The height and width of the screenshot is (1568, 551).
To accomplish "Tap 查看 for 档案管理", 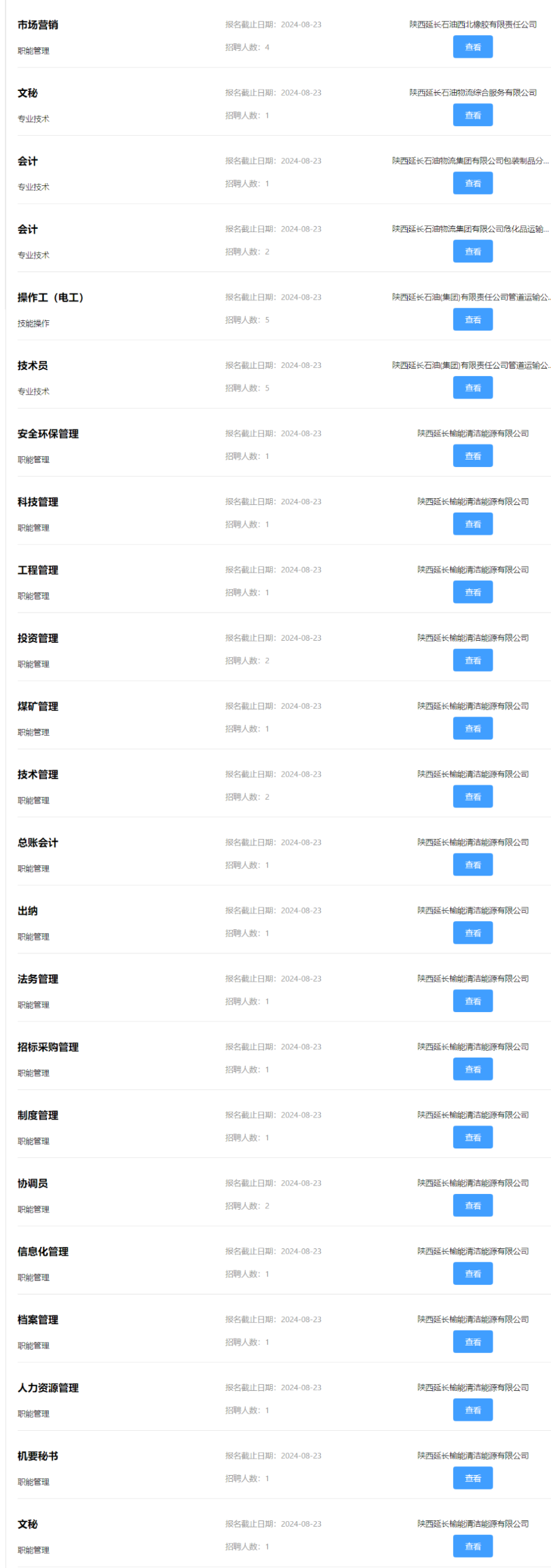I will (472, 1343).
